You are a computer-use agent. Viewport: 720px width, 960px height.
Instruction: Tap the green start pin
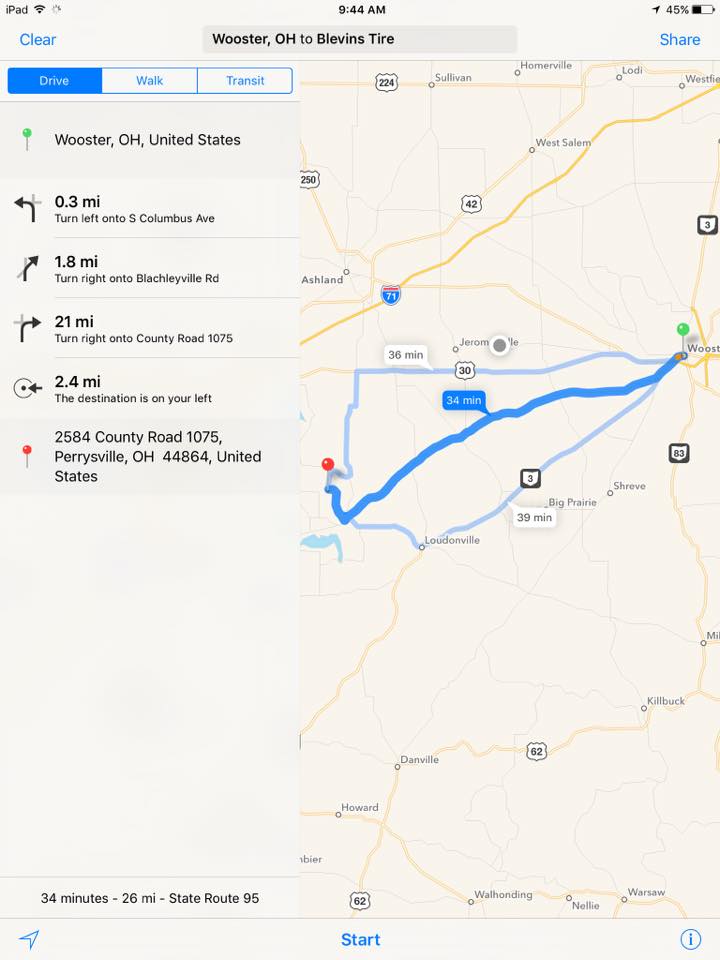pos(683,331)
